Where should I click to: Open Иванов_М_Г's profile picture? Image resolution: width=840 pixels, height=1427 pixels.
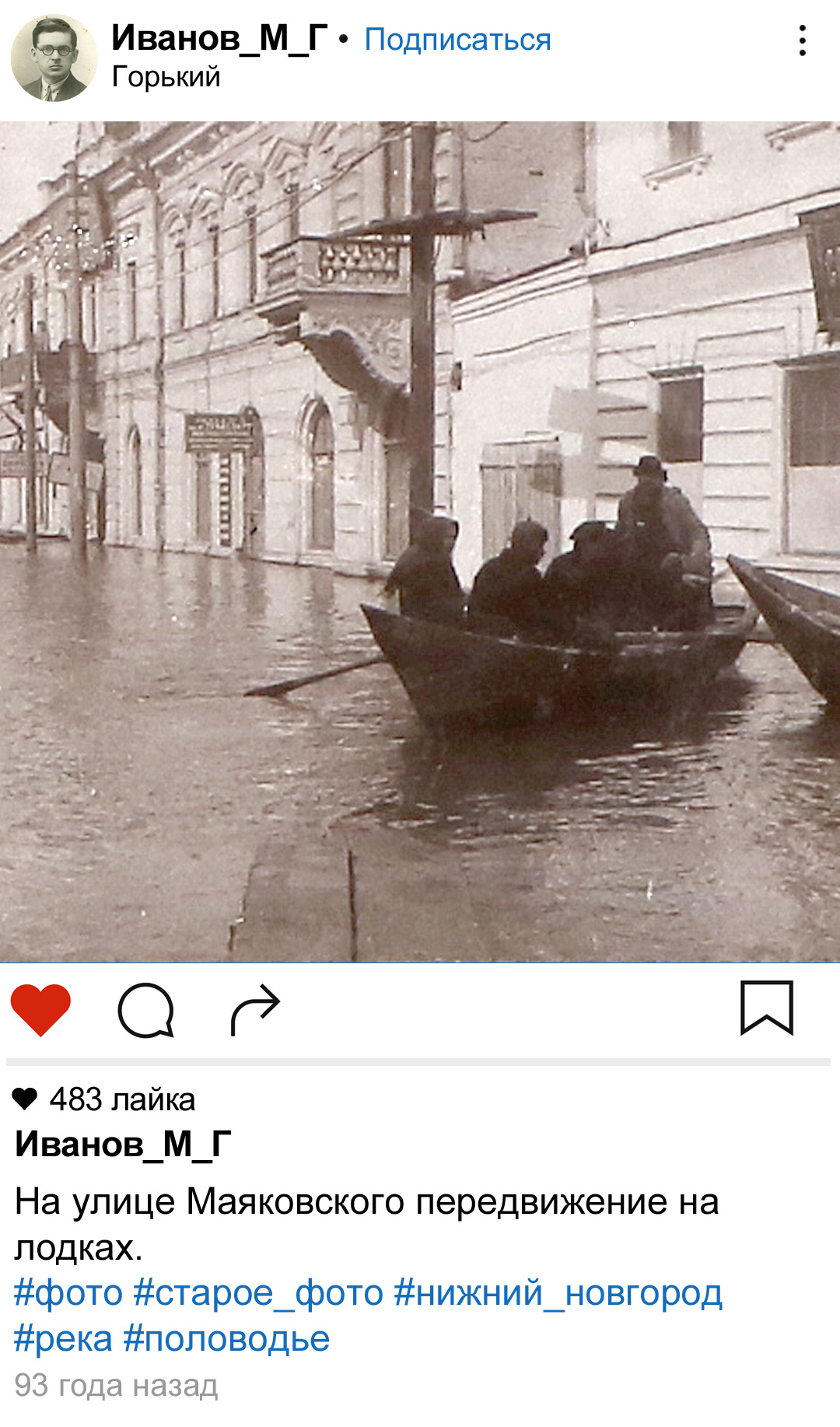[54, 58]
